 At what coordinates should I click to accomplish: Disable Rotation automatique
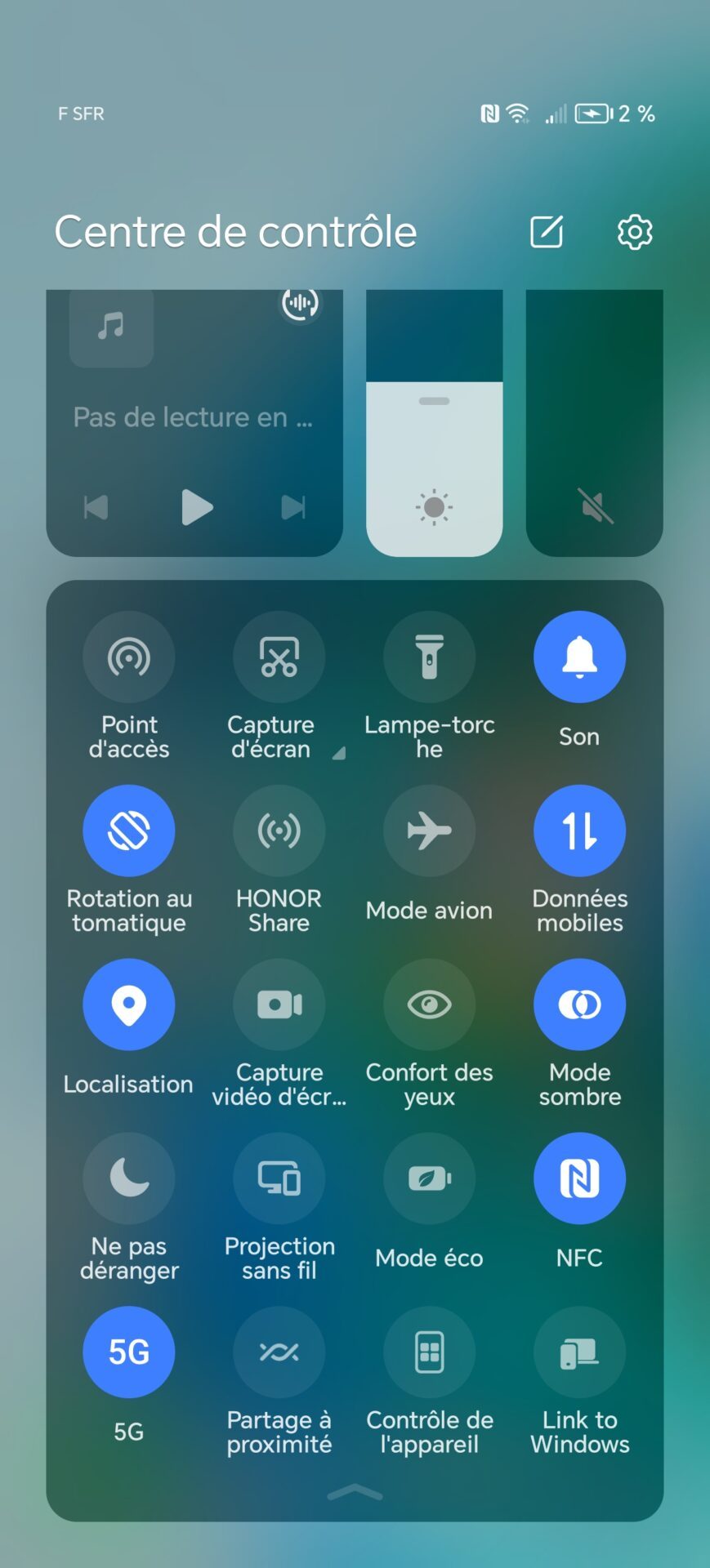click(129, 831)
